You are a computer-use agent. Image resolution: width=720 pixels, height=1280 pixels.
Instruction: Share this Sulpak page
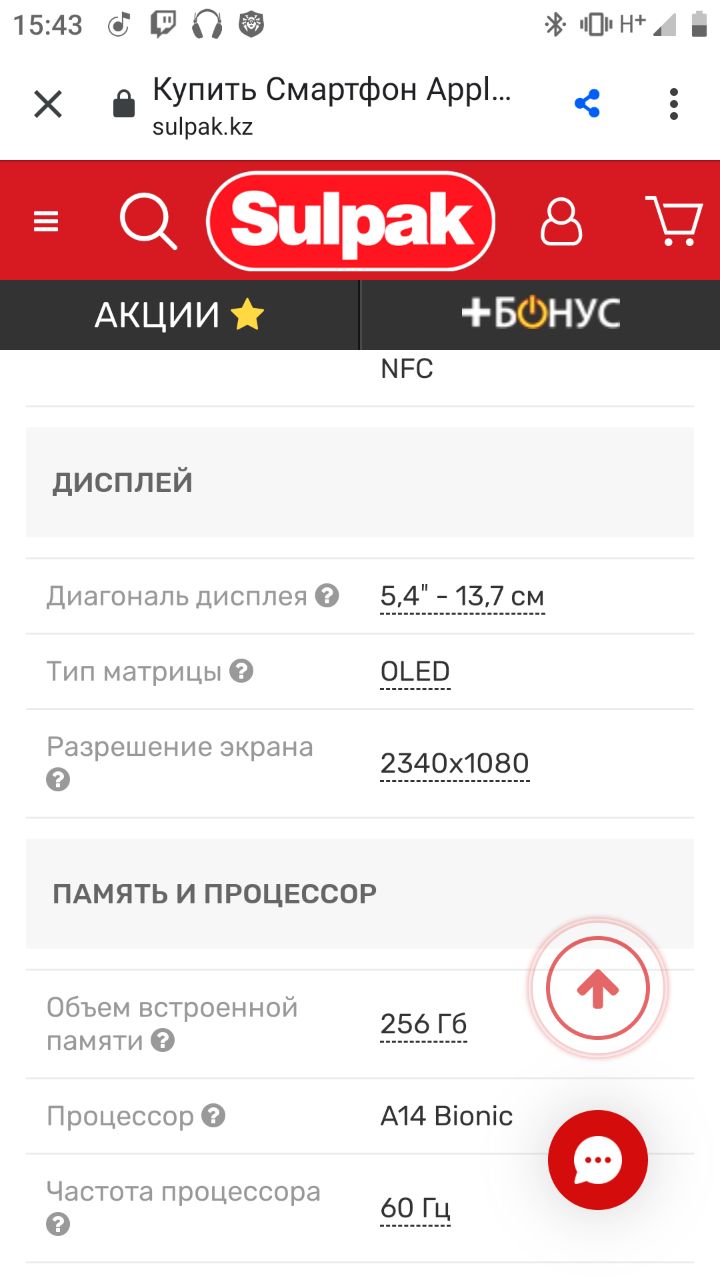(x=587, y=104)
